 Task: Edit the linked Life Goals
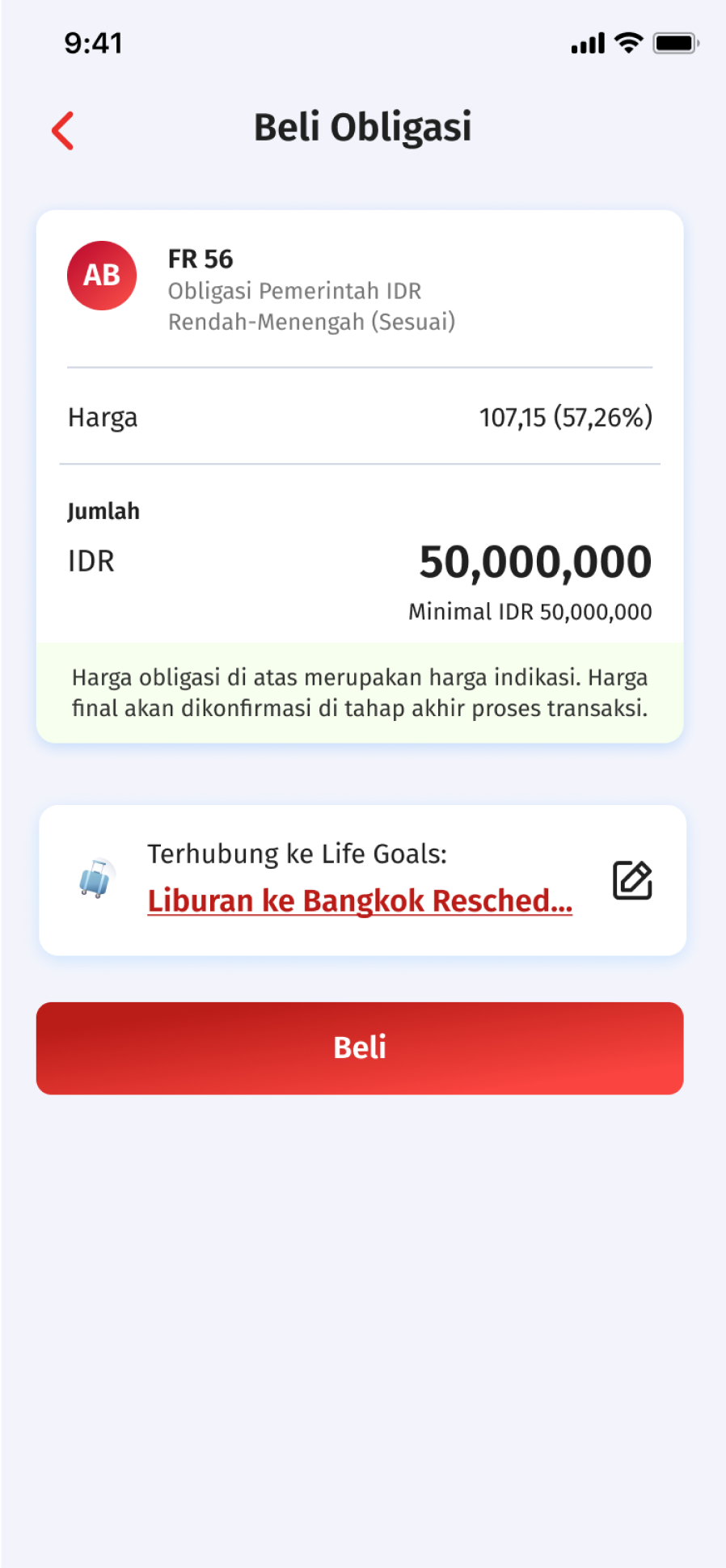(x=632, y=880)
